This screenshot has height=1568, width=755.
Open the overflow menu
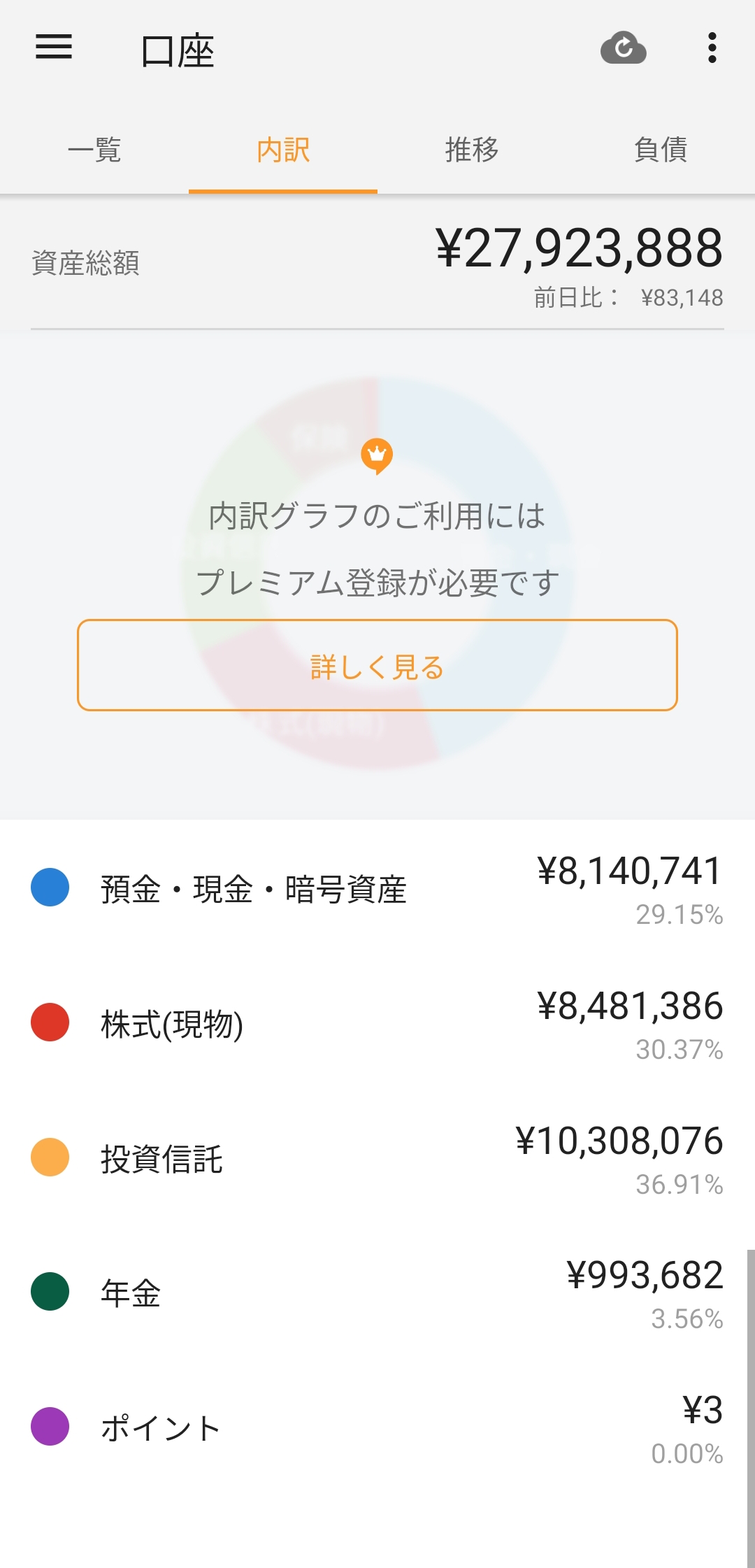tap(712, 48)
